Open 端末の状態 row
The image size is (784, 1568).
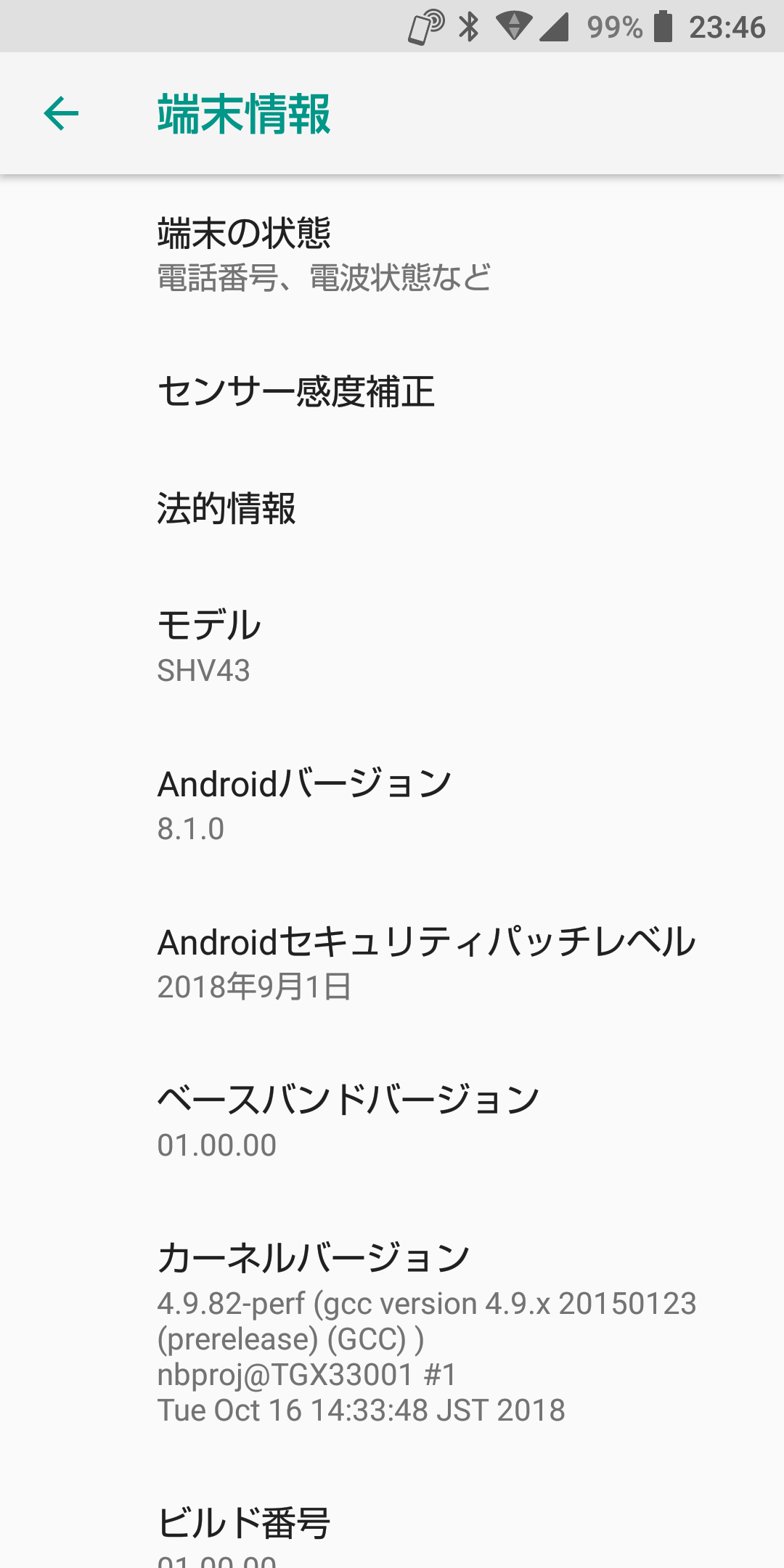(x=392, y=254)
